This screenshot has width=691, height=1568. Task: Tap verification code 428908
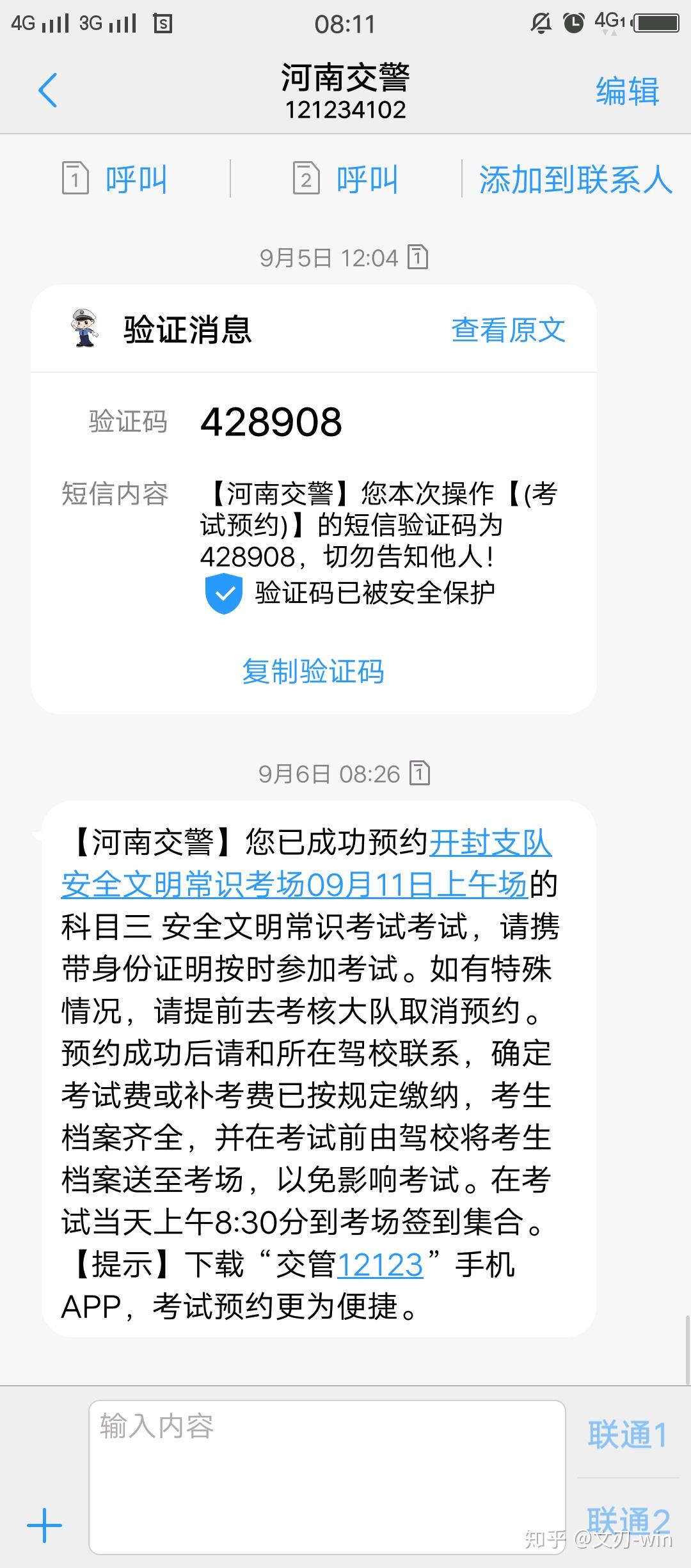click(x=271, y=420)
